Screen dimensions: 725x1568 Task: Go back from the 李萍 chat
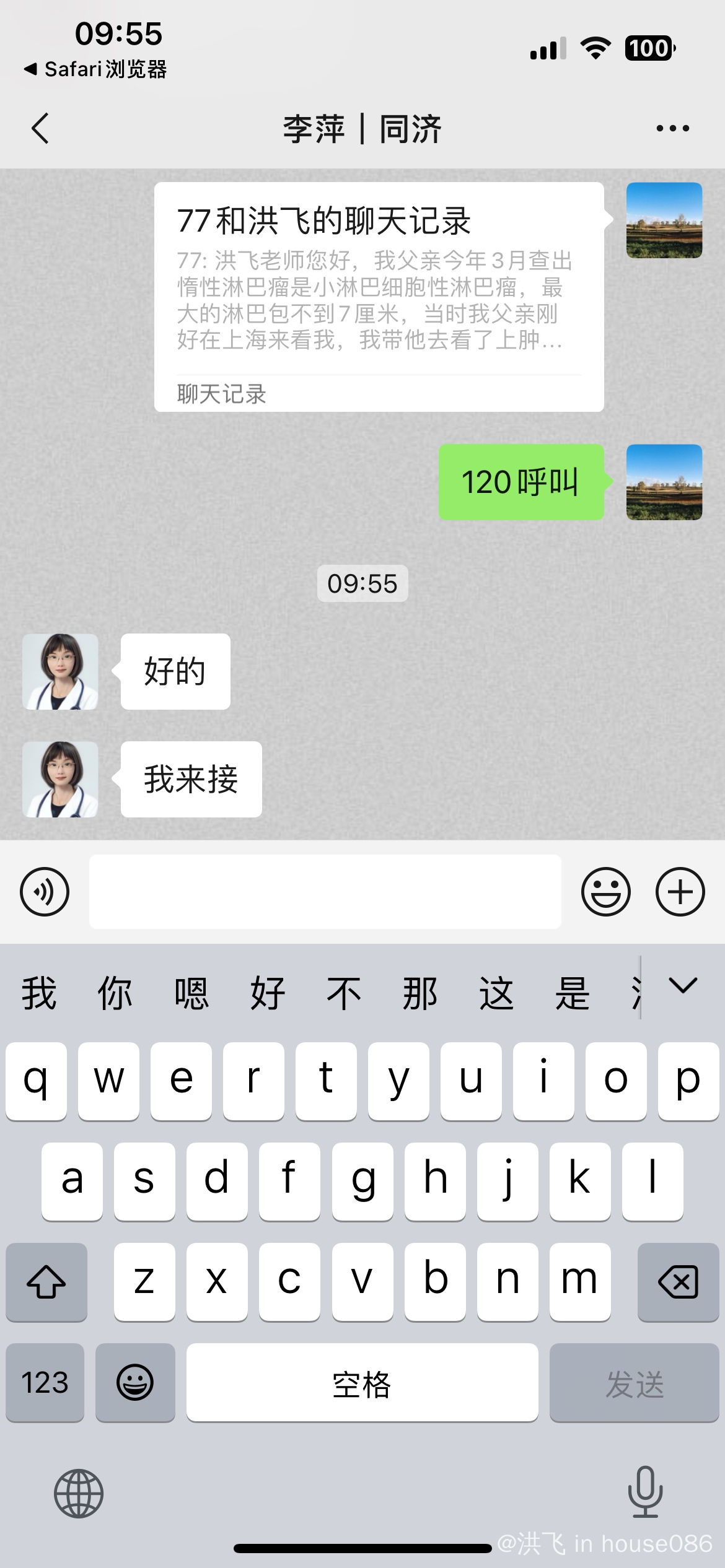(40, 129)
